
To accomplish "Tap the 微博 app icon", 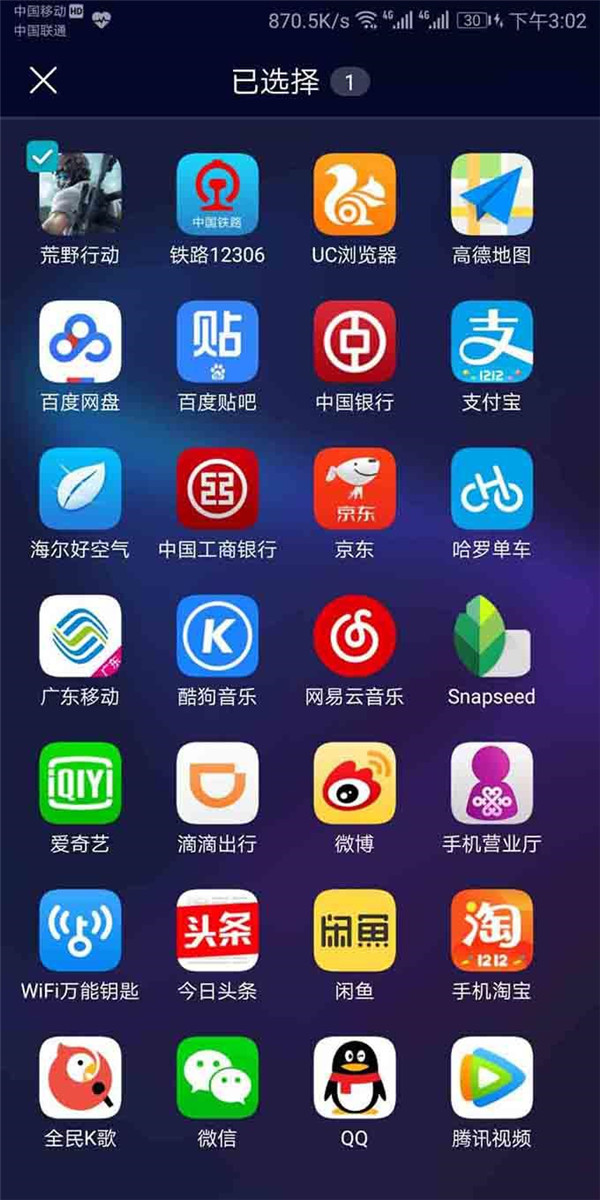I will 354,783.
